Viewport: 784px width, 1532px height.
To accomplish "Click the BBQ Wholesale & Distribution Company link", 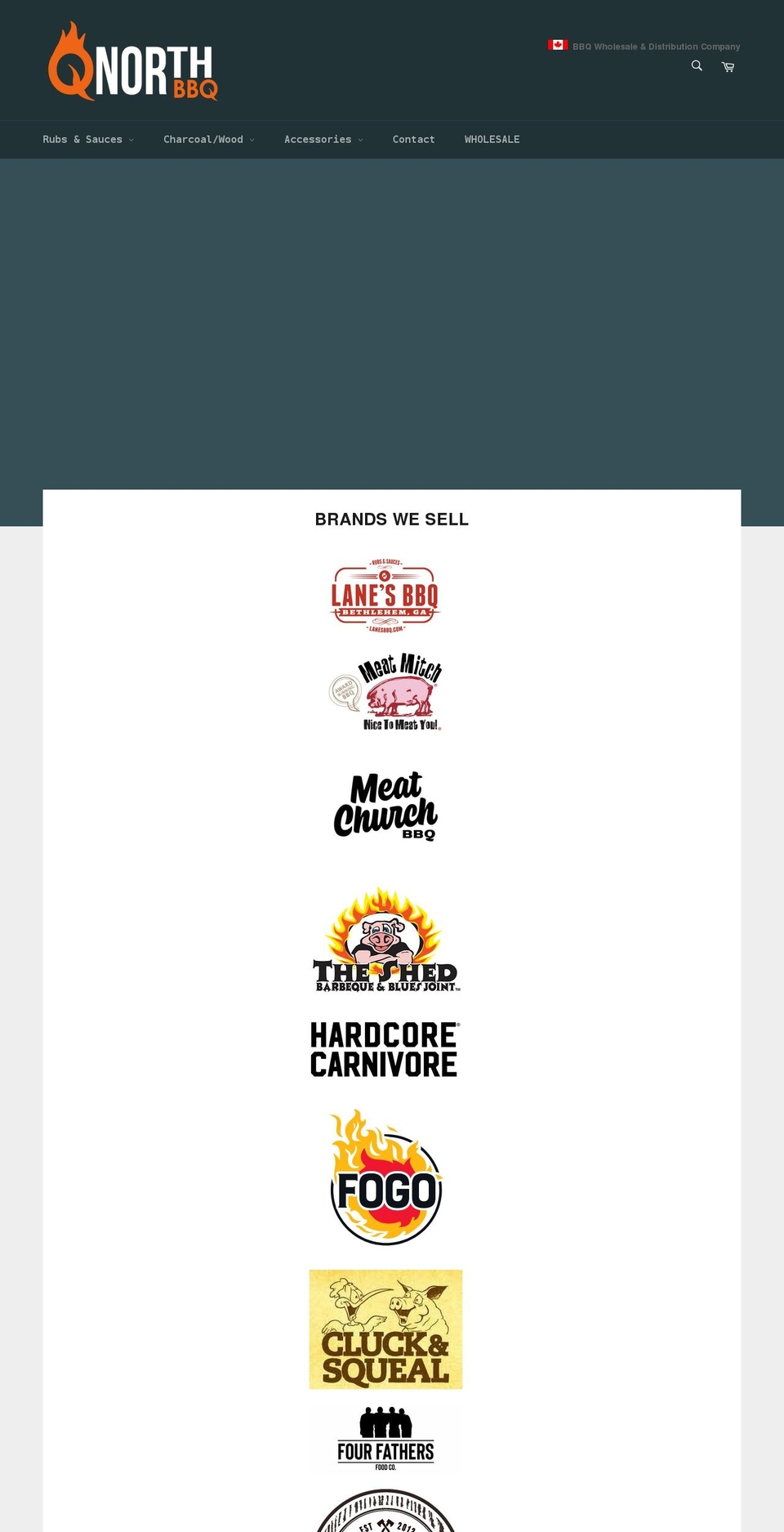I will [x=657, y=46].
